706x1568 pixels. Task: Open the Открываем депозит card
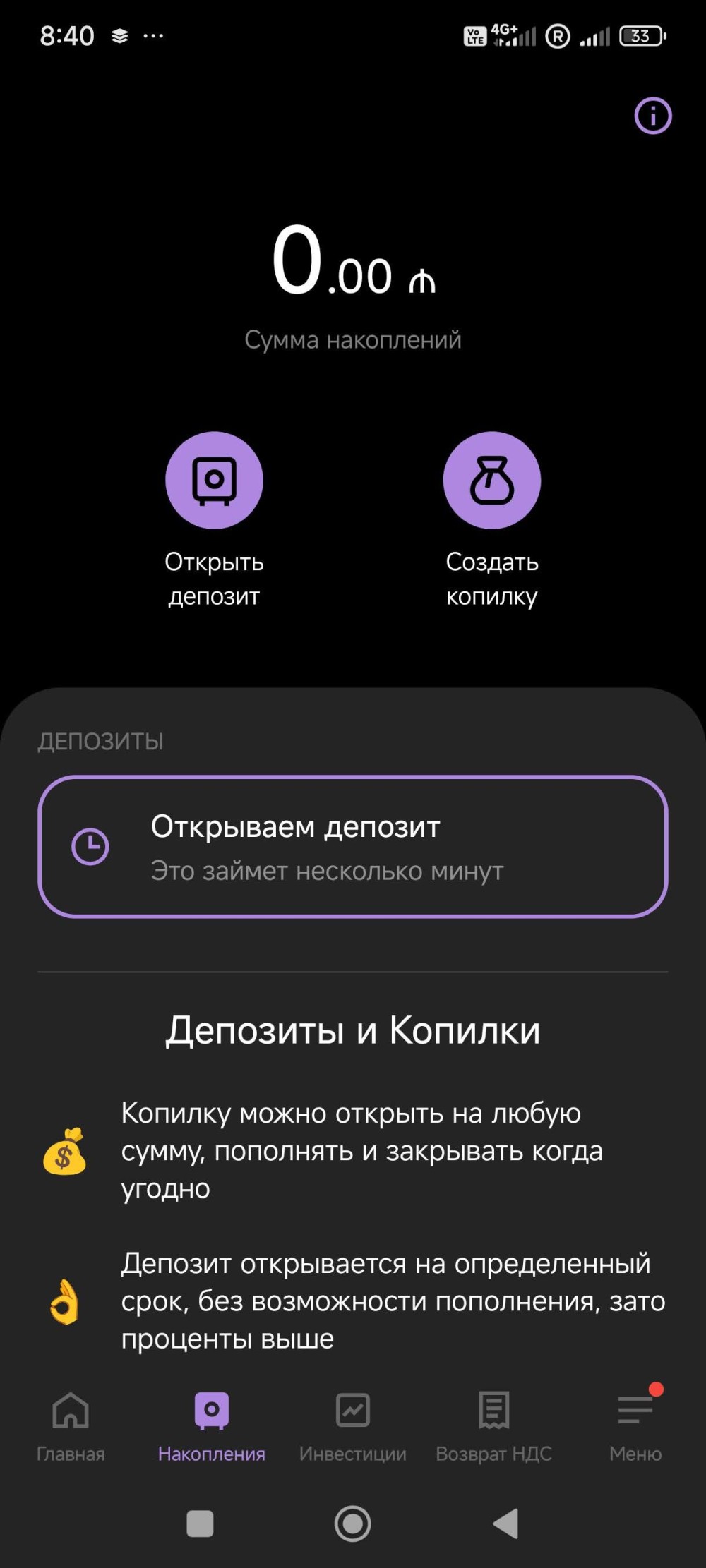353,847
